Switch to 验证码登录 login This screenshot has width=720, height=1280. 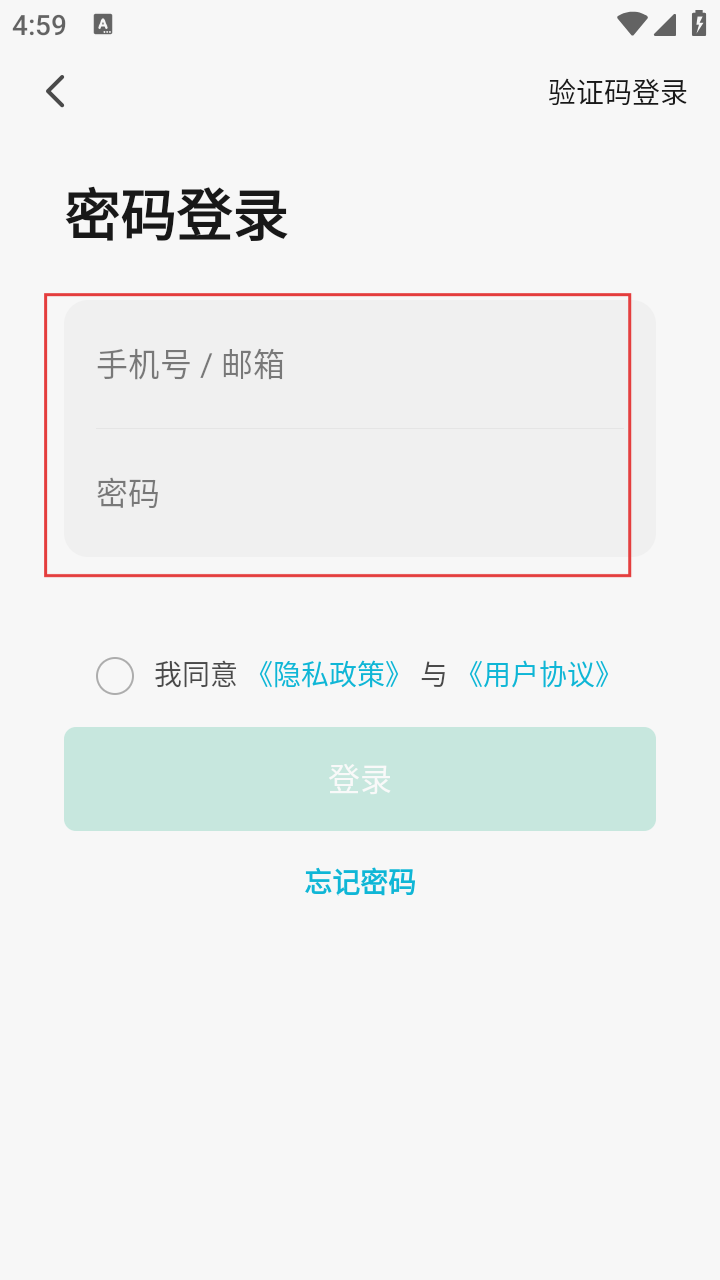click(x=617, y=92)
